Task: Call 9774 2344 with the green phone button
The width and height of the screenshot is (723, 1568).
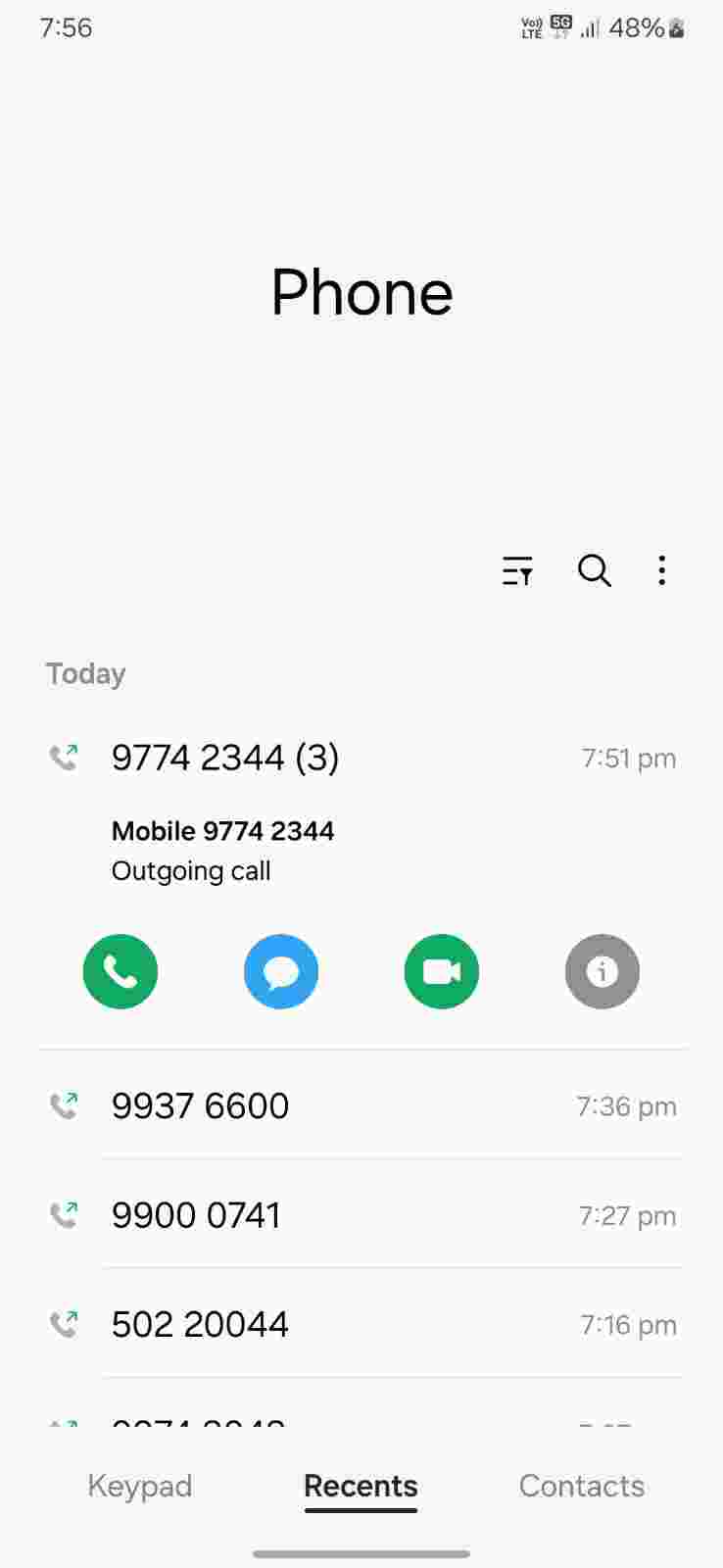Action: (x=120, y=971)
